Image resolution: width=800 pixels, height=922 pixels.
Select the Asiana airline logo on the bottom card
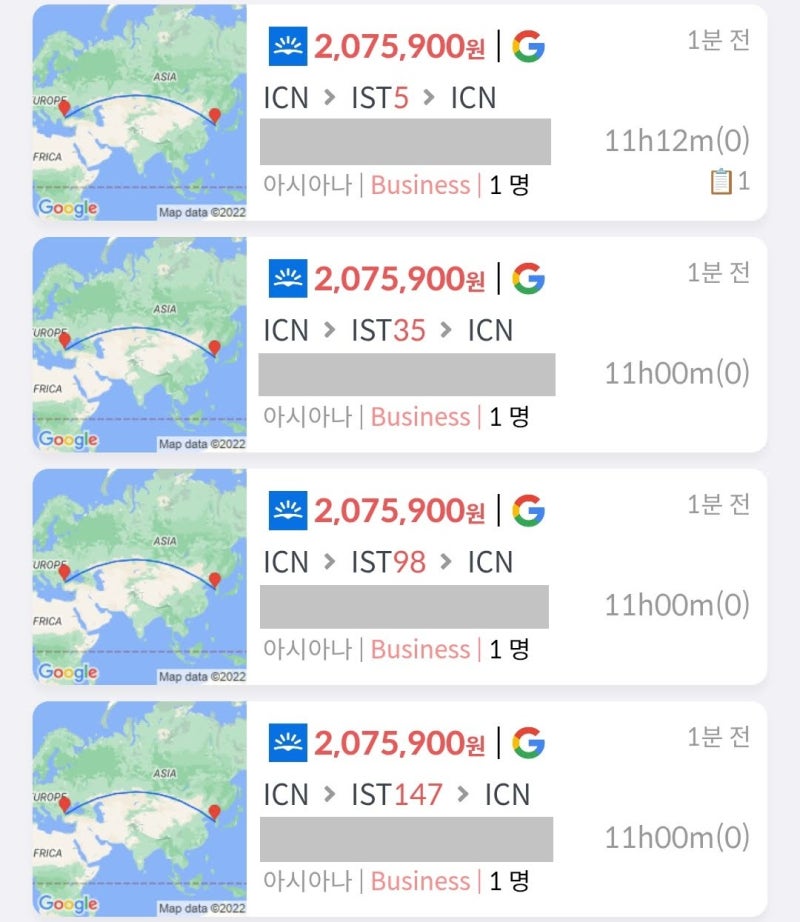(287, 743)
